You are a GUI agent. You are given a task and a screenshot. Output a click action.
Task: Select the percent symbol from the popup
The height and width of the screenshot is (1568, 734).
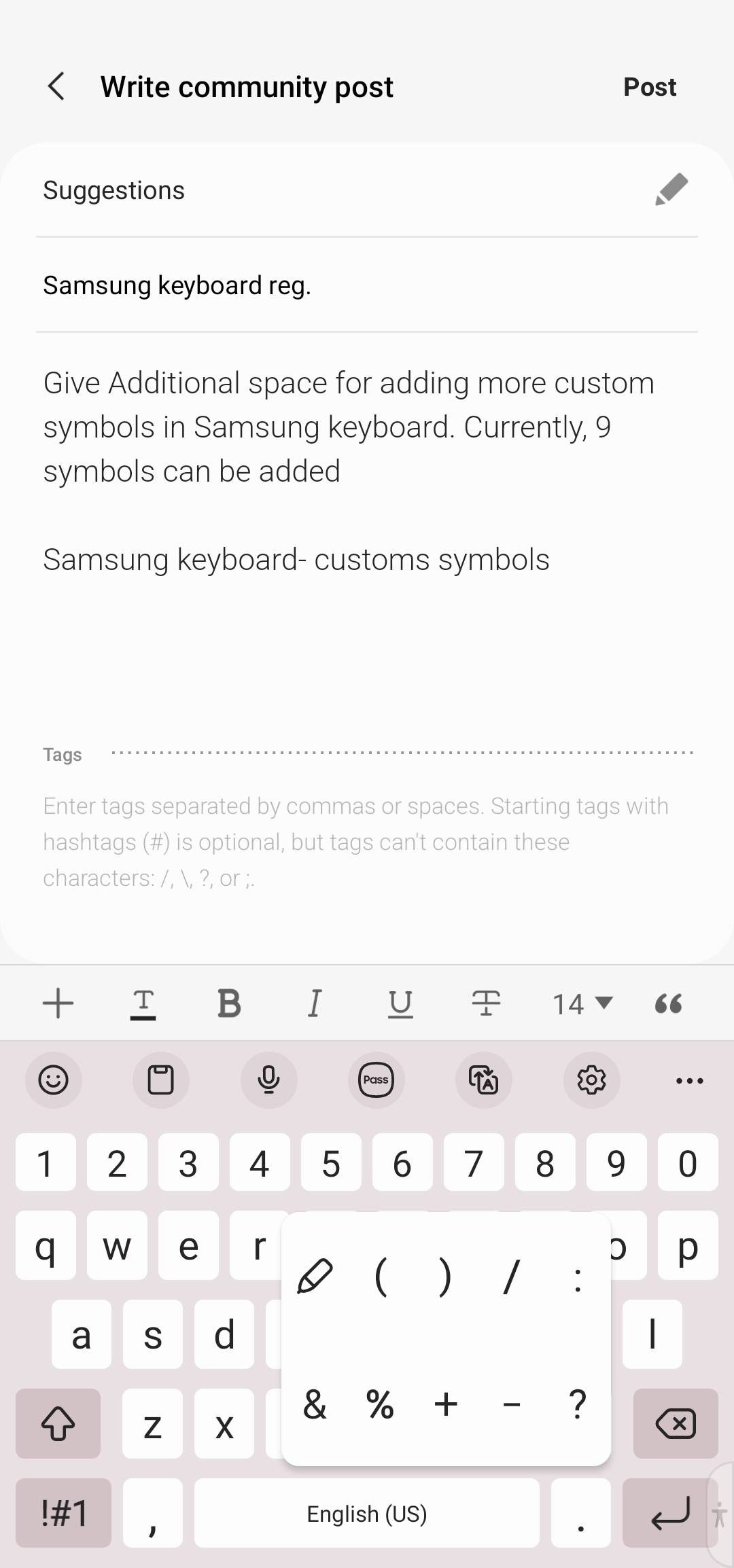[381, 1406]
